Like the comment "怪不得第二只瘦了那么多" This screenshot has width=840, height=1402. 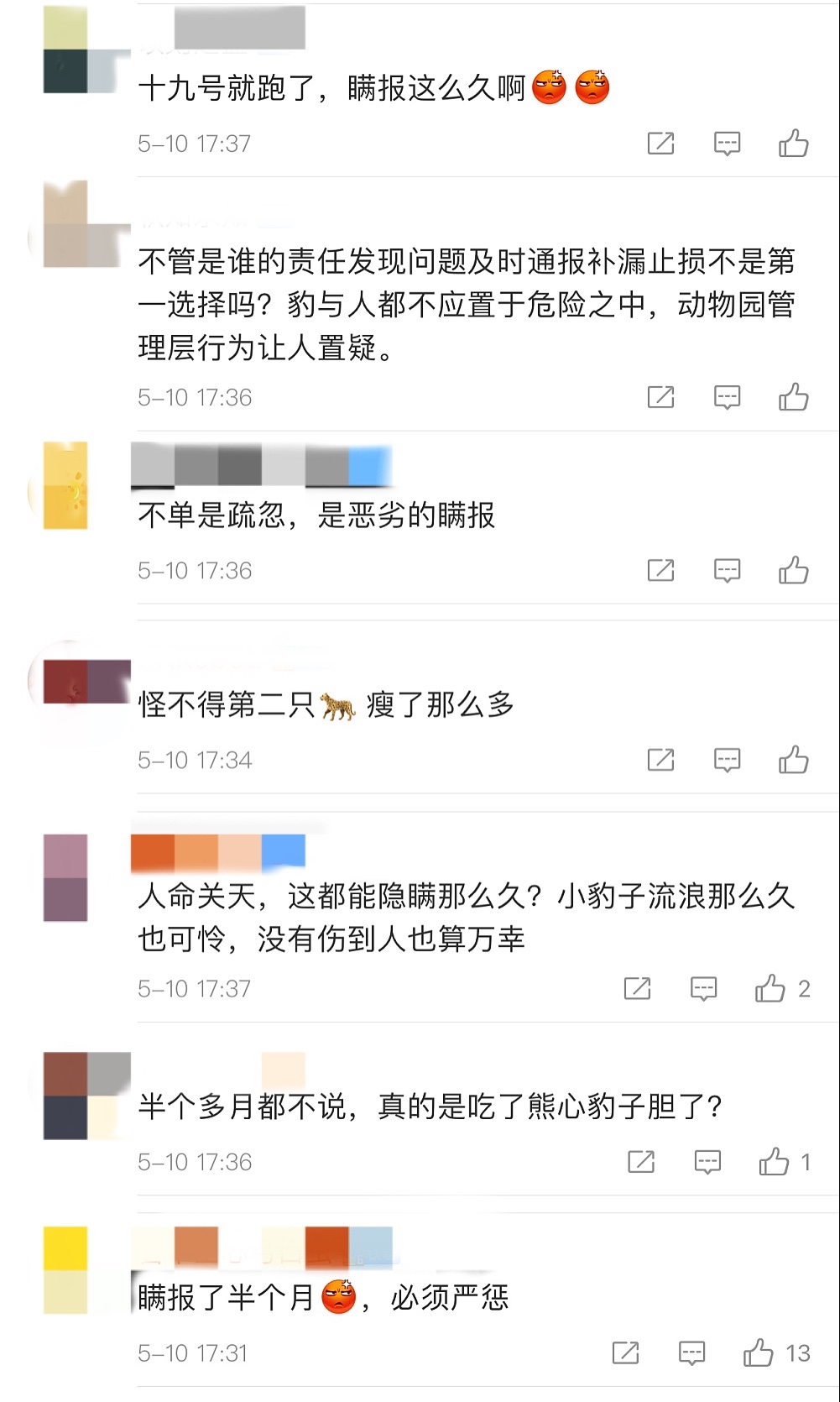(x=793, y=760)
